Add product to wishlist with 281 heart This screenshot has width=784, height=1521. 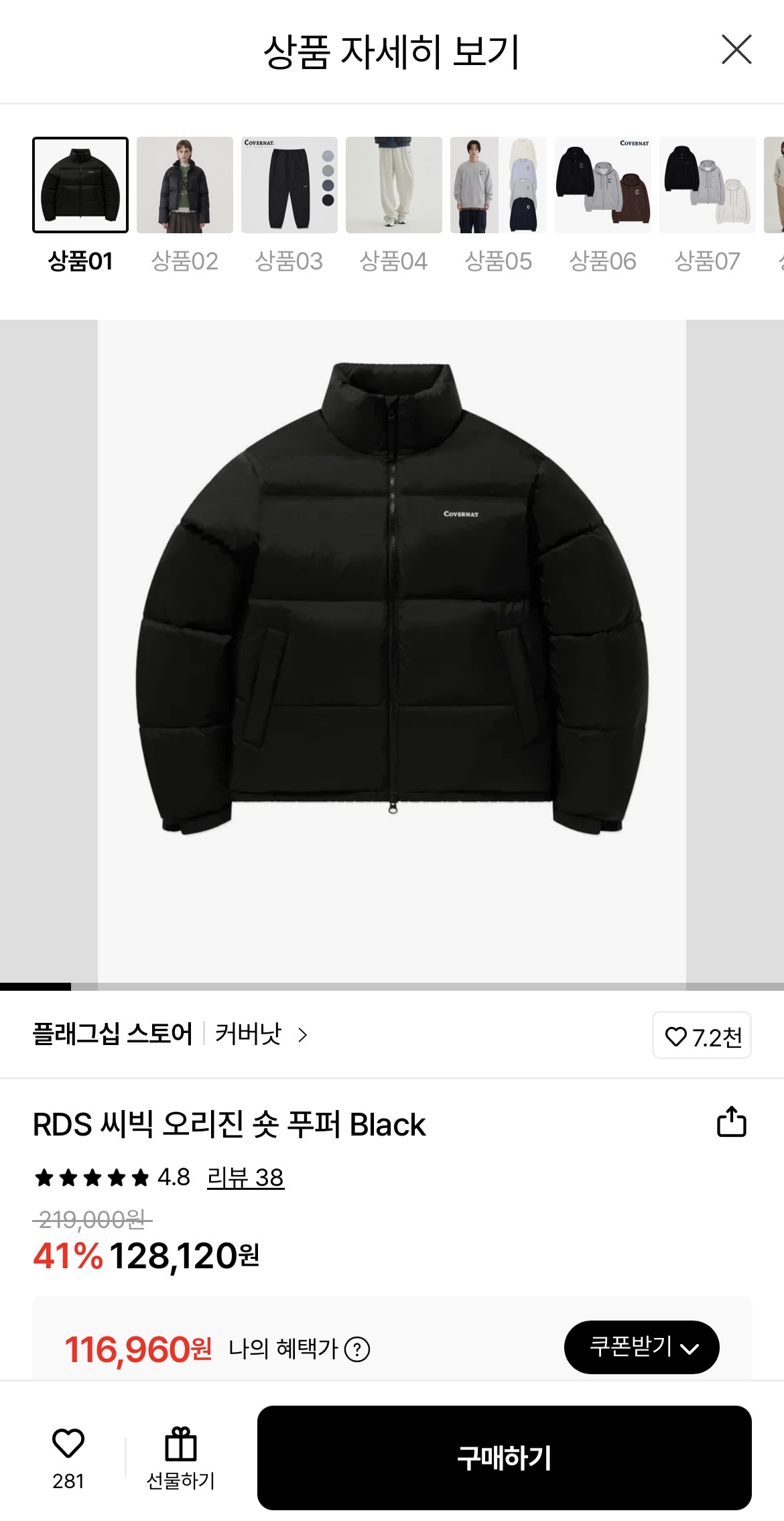(x=68, y=1456)
